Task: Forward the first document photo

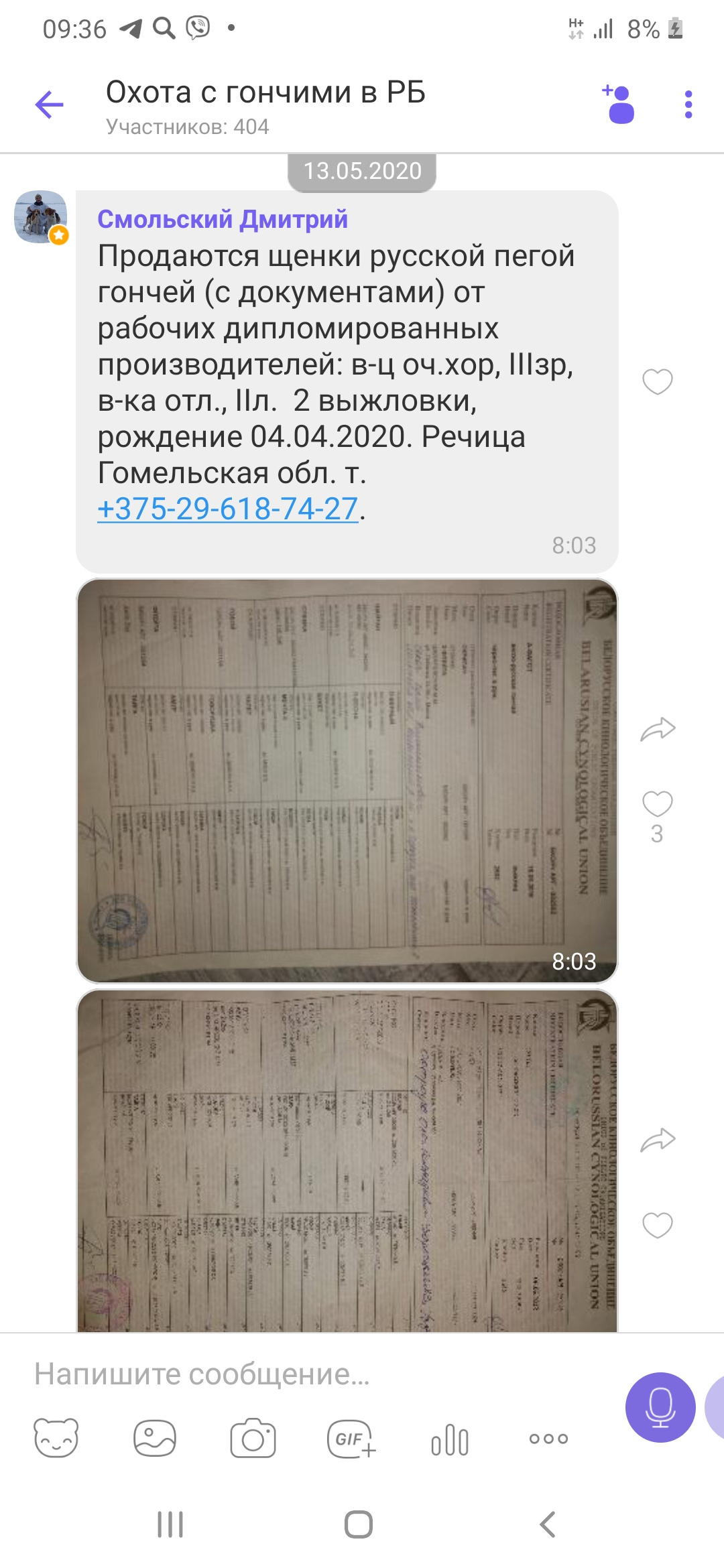Action: tap(658, 729)
